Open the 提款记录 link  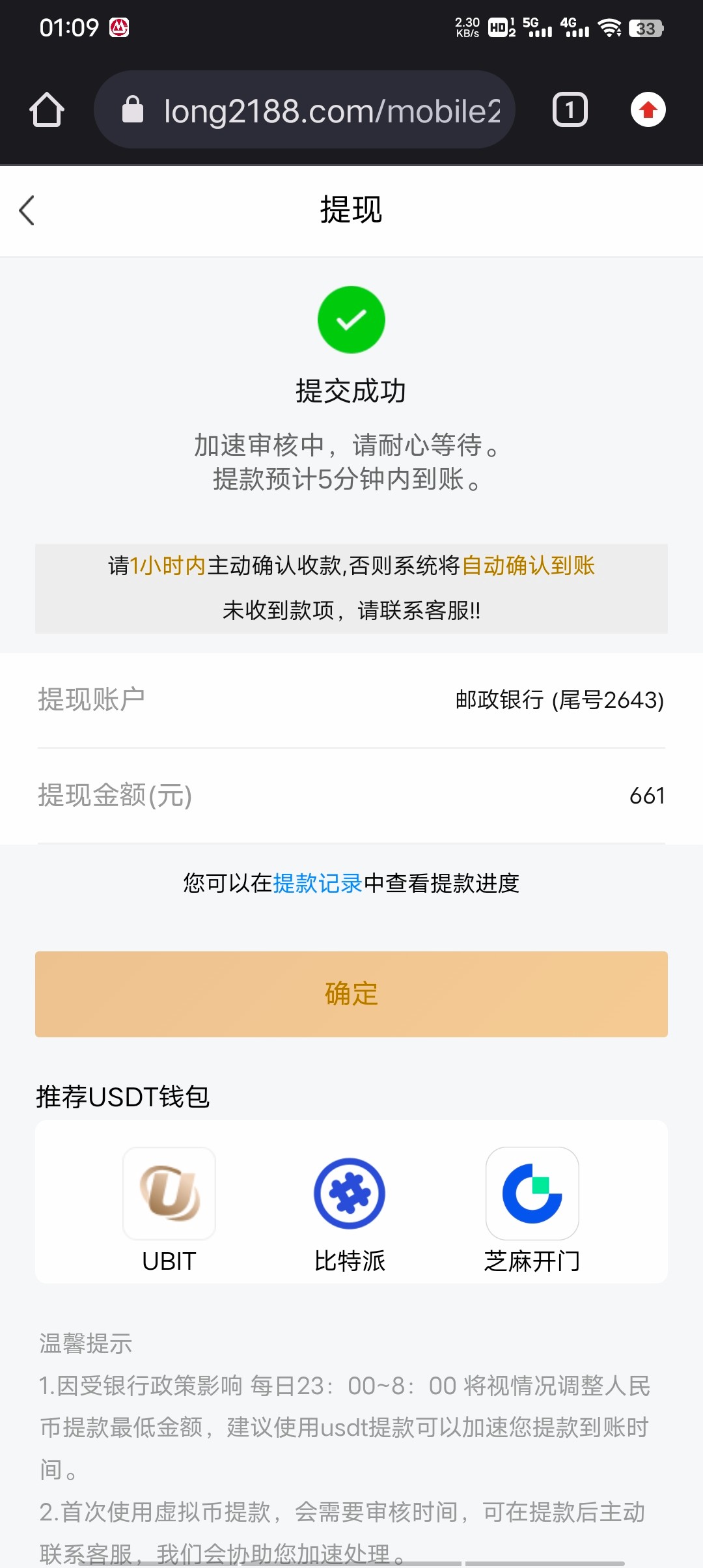click(x=318, y=883)
